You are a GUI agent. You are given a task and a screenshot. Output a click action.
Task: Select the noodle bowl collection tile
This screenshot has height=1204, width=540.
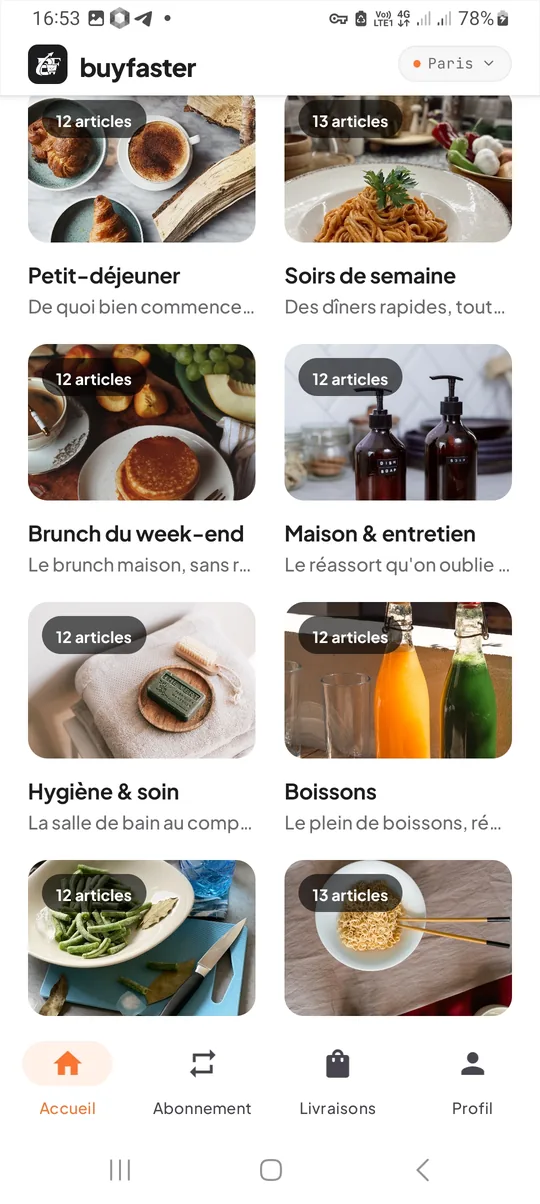[398, 938]
